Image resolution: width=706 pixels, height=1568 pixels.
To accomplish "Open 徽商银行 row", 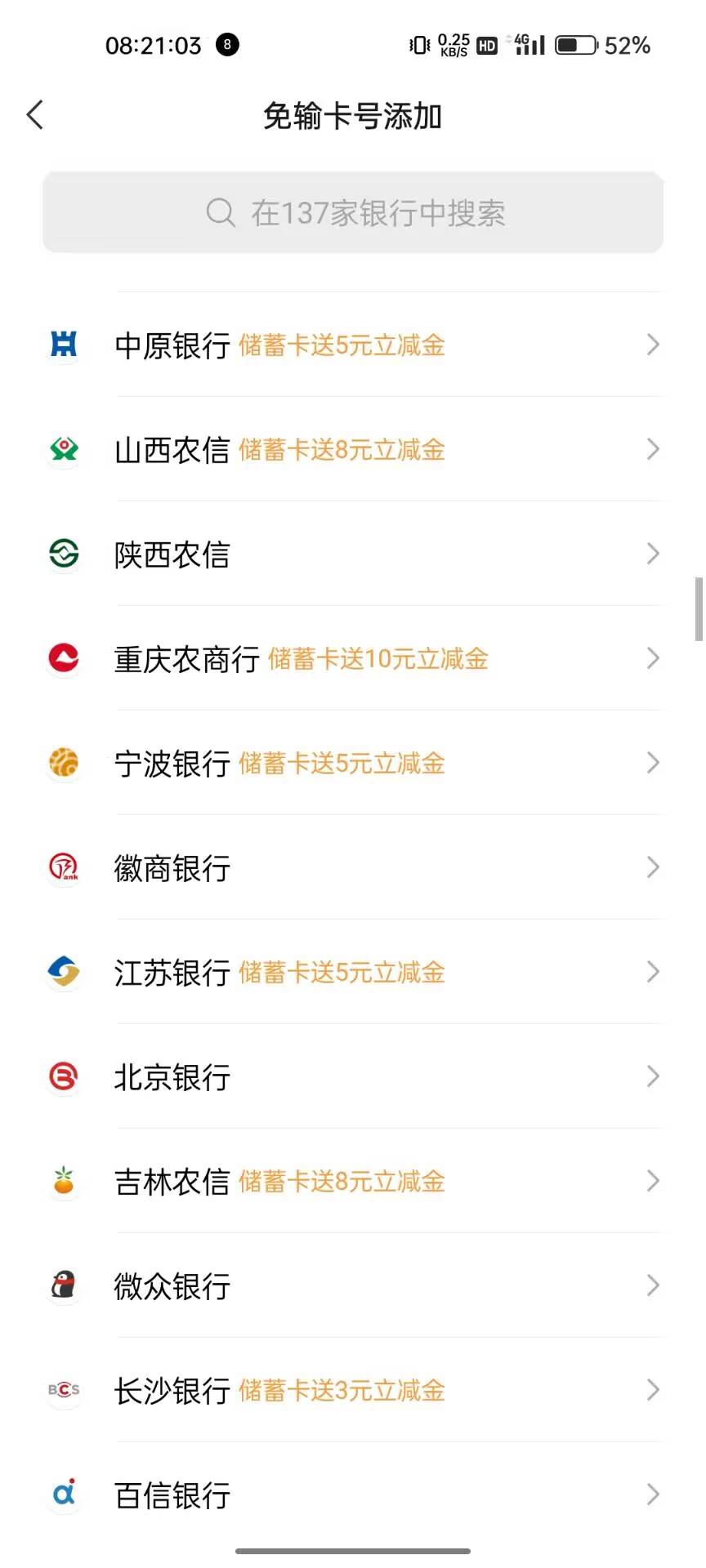I will click(x=353, y=867).
